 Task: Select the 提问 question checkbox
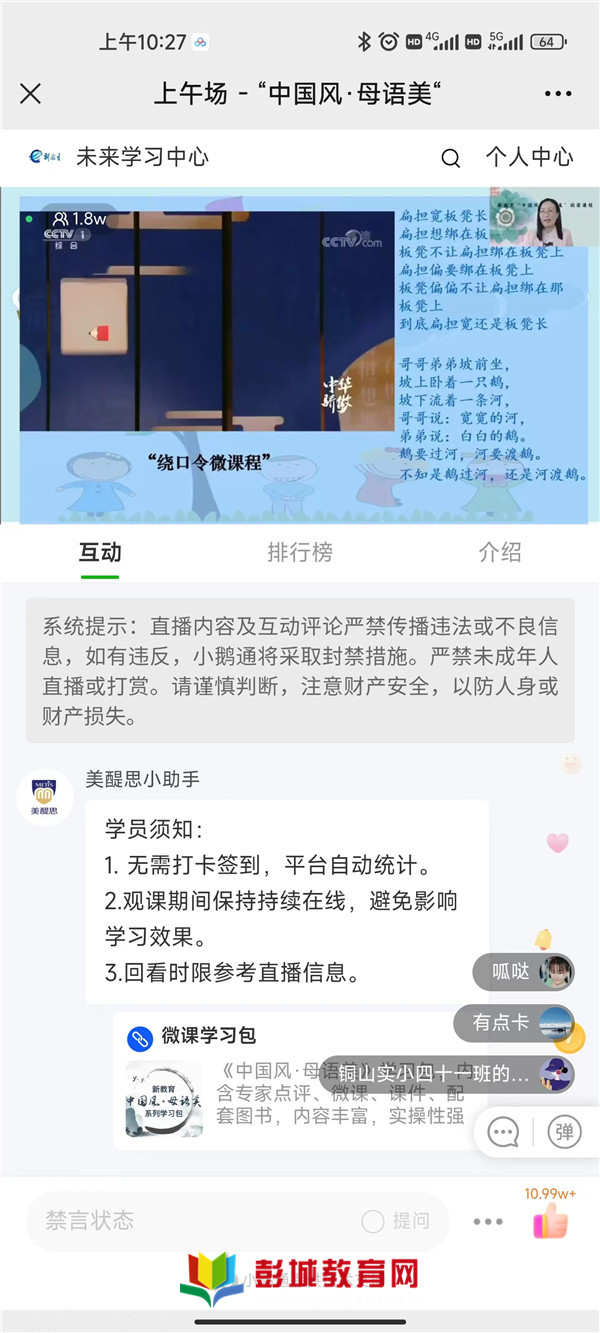(x=373, y=1221)
